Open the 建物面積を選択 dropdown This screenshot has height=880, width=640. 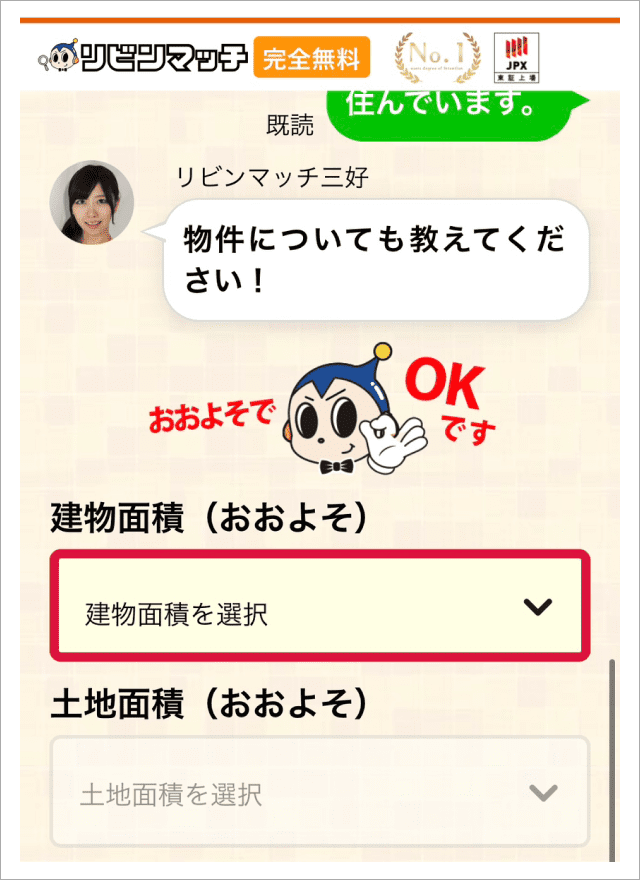pos(319,606)
